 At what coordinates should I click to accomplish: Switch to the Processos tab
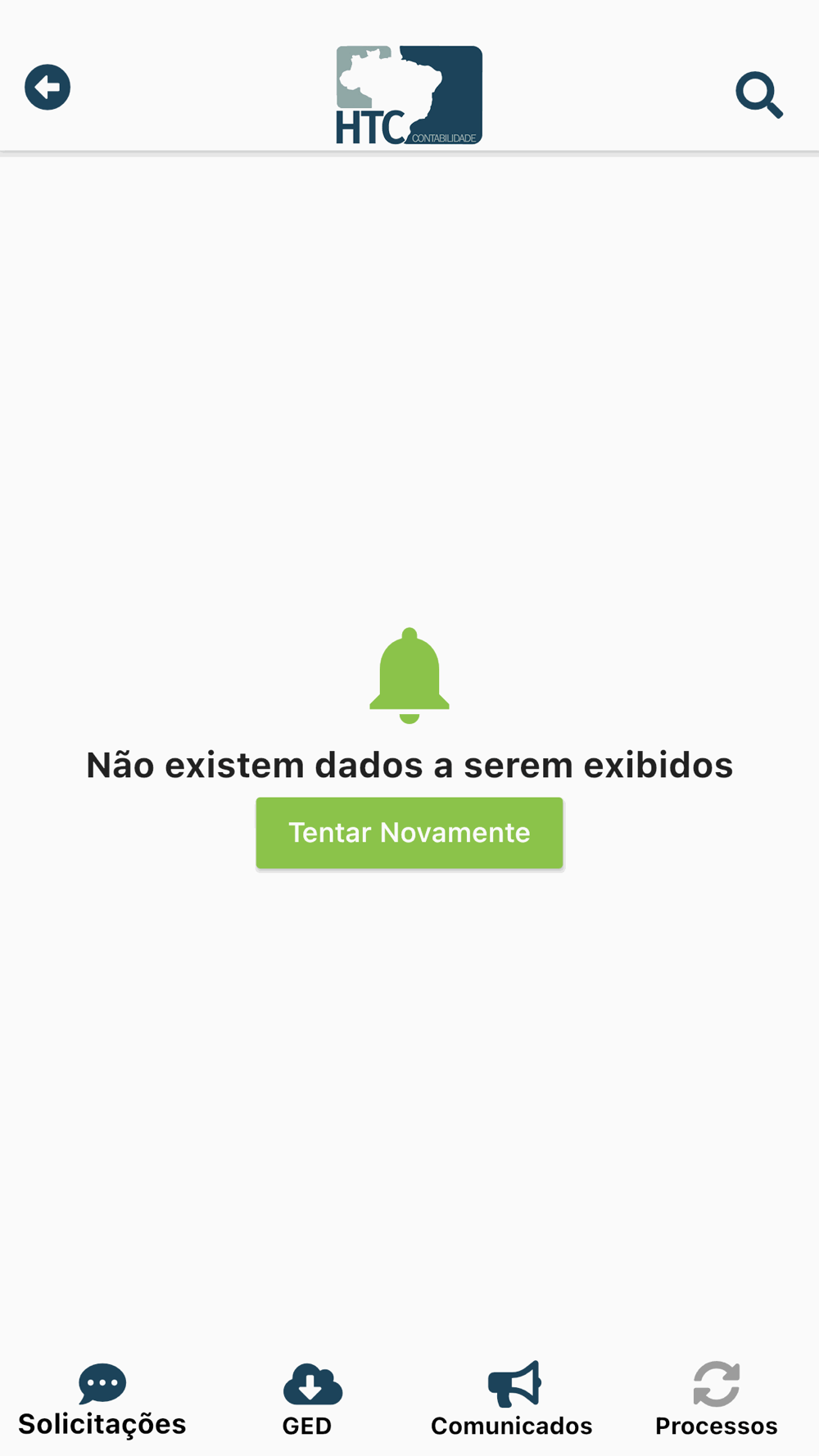click(717, 1400)
